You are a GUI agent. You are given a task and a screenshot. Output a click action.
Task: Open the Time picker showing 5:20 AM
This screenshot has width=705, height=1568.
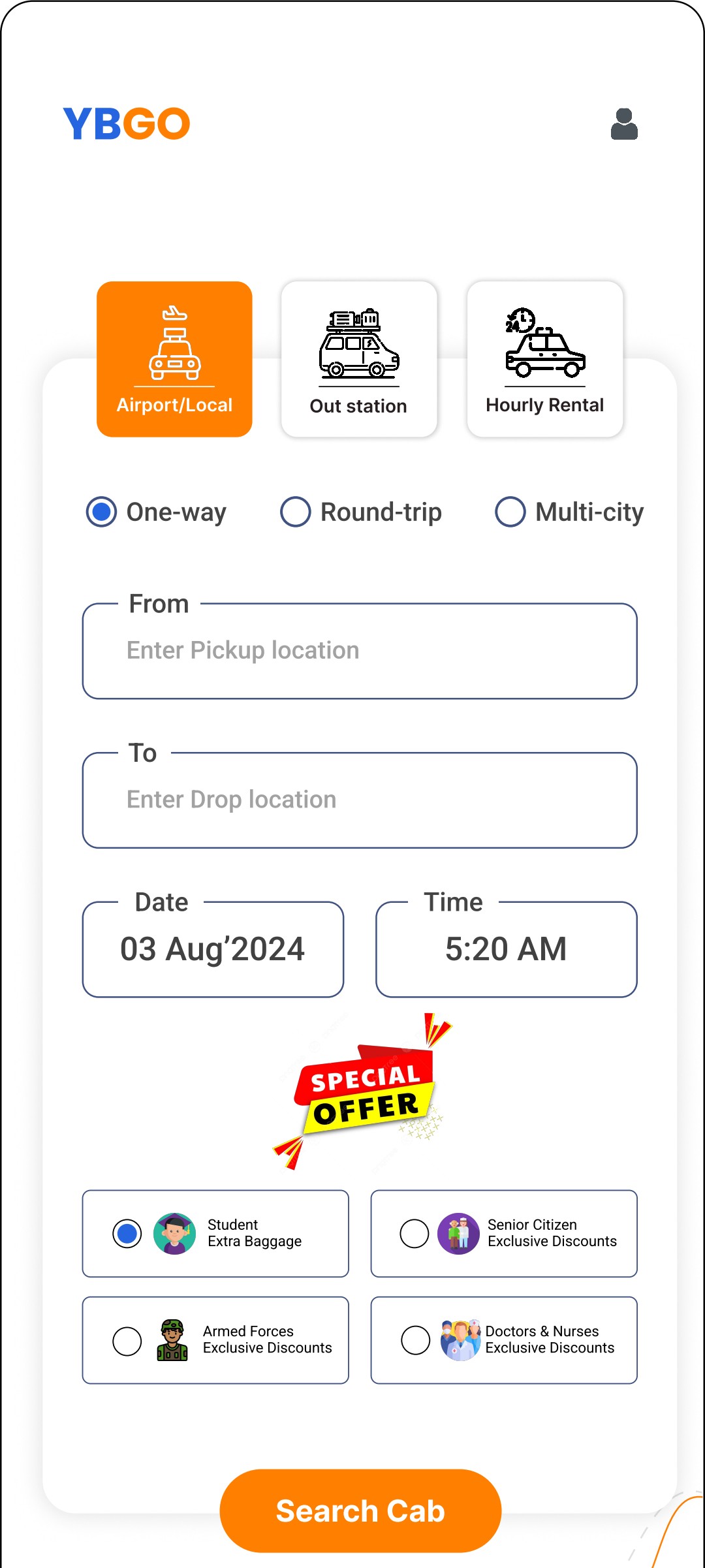tap(507, 949)
